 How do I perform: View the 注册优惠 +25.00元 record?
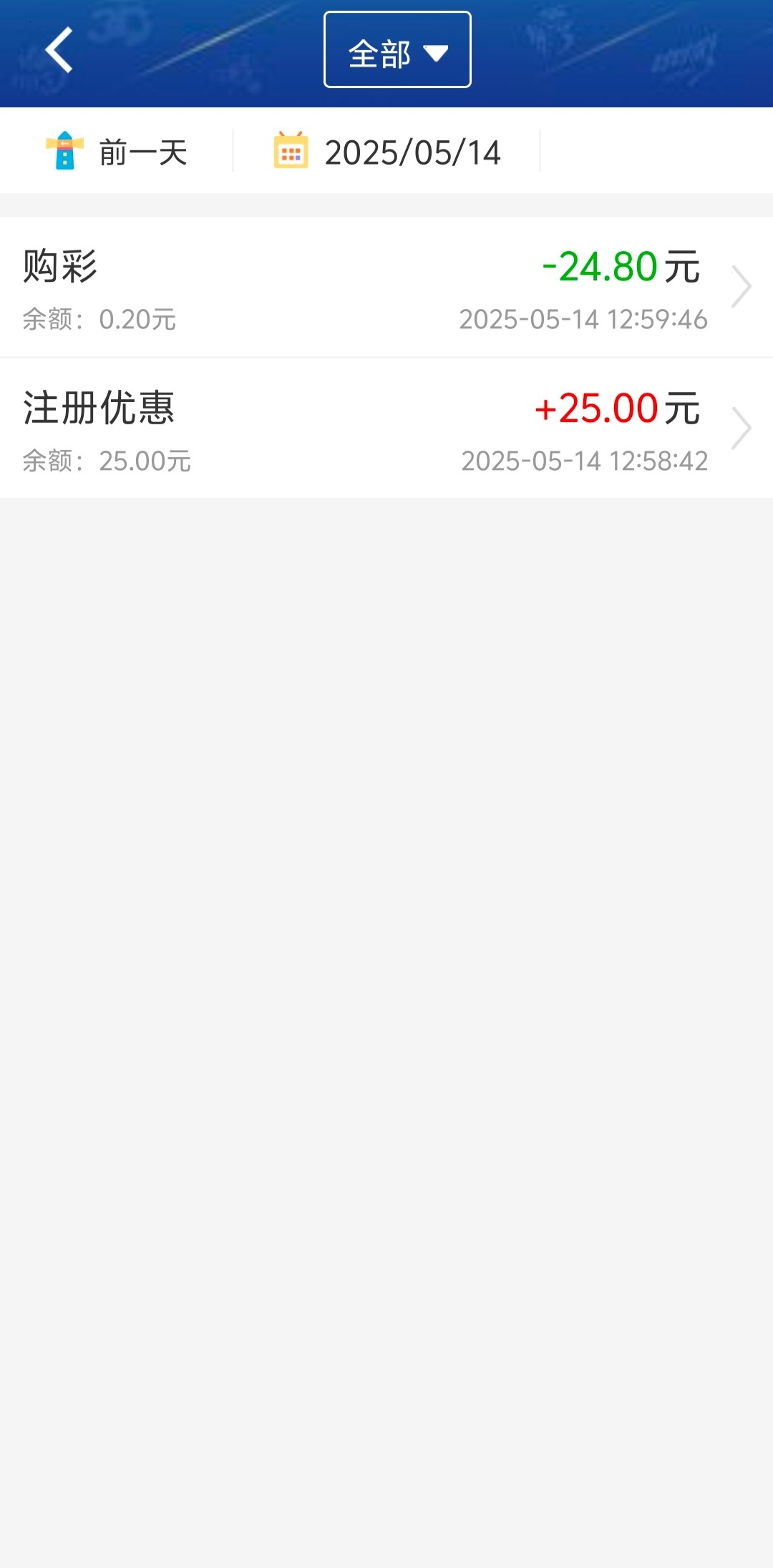pyautogui.click(x=386, y=428)
